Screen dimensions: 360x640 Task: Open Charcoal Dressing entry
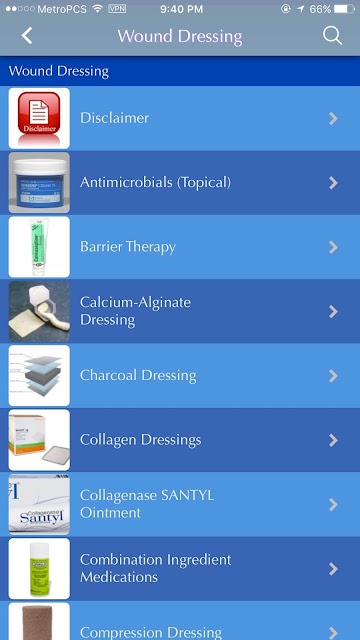pyautogui.click(x=180, y=376)
